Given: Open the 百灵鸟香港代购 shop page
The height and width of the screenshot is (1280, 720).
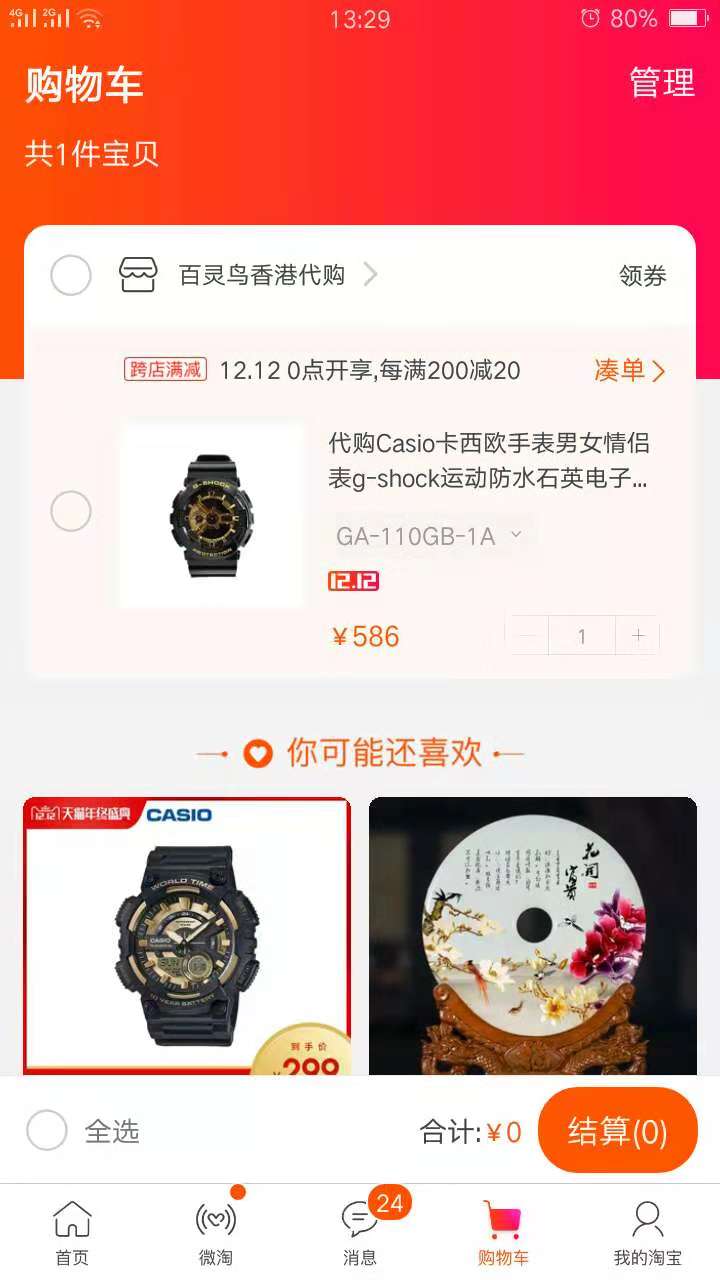Looking at the screenshot, I should coord(262,275).
